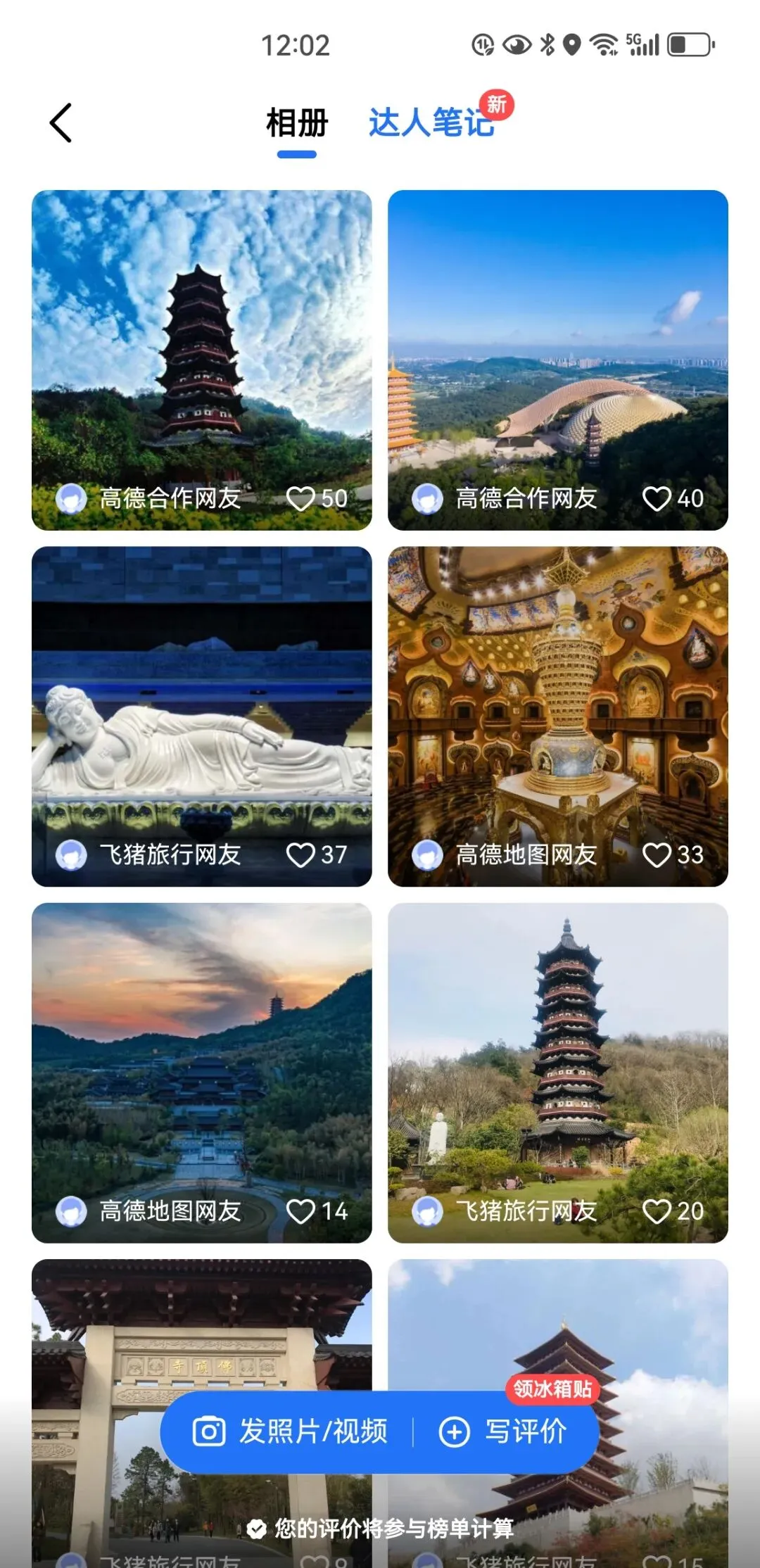Viewport: 760px width, 1568px height.
Task: Tap 发照片/视频 to upload media
Action: click(x=290, y=1431)
